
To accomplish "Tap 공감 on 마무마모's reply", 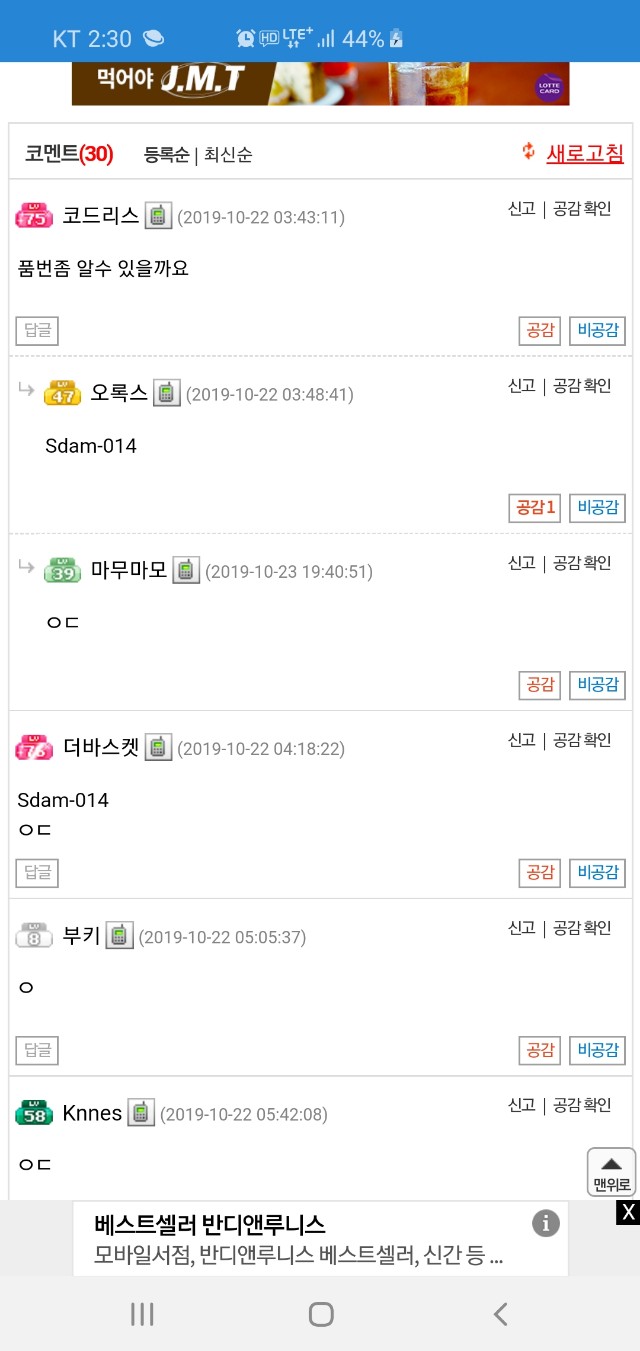I will (540, 685).
